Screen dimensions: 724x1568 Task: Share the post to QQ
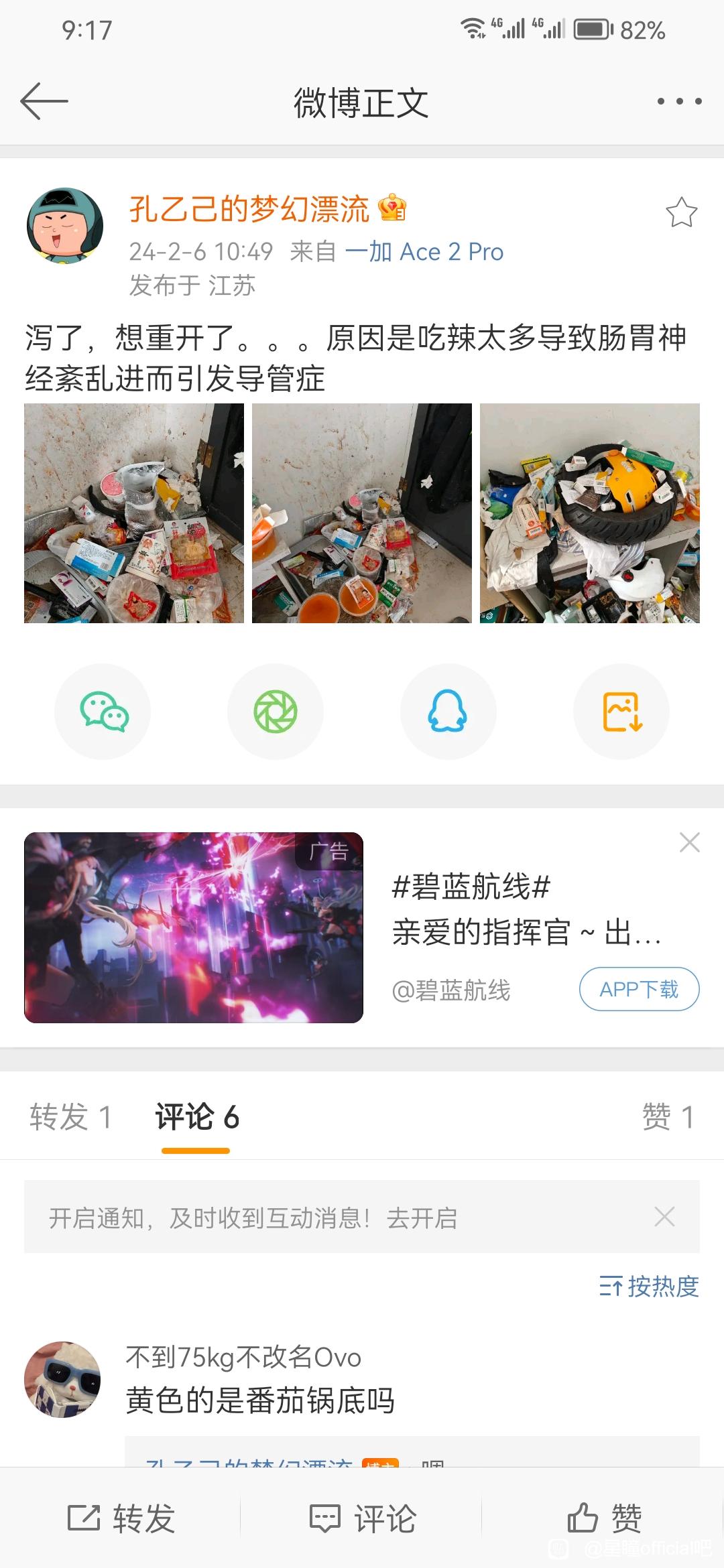(448, 712)
